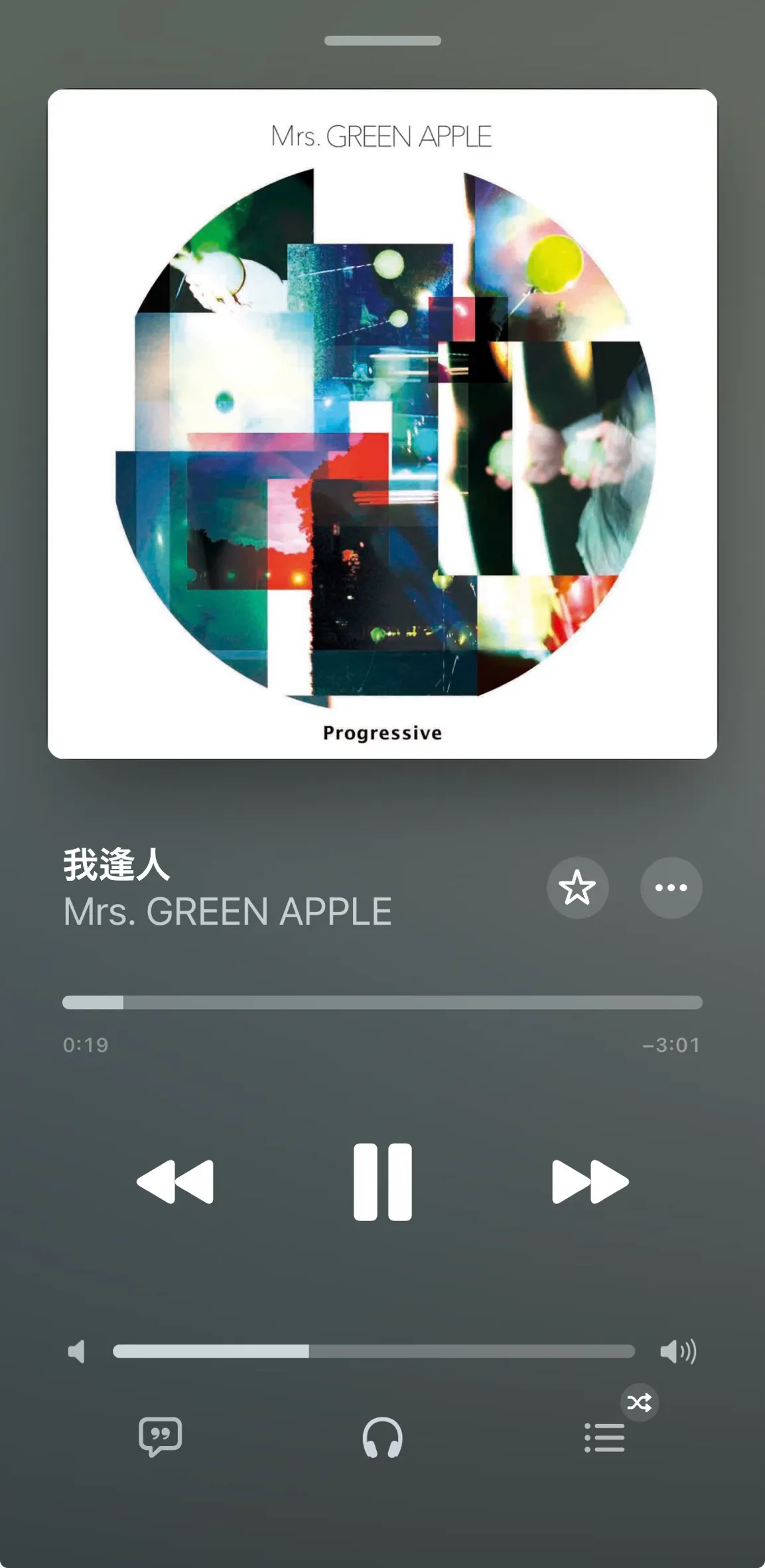This screenshot has width=765, height=1568.
Task: Go back to the previous track
Action: [175, 1181]
